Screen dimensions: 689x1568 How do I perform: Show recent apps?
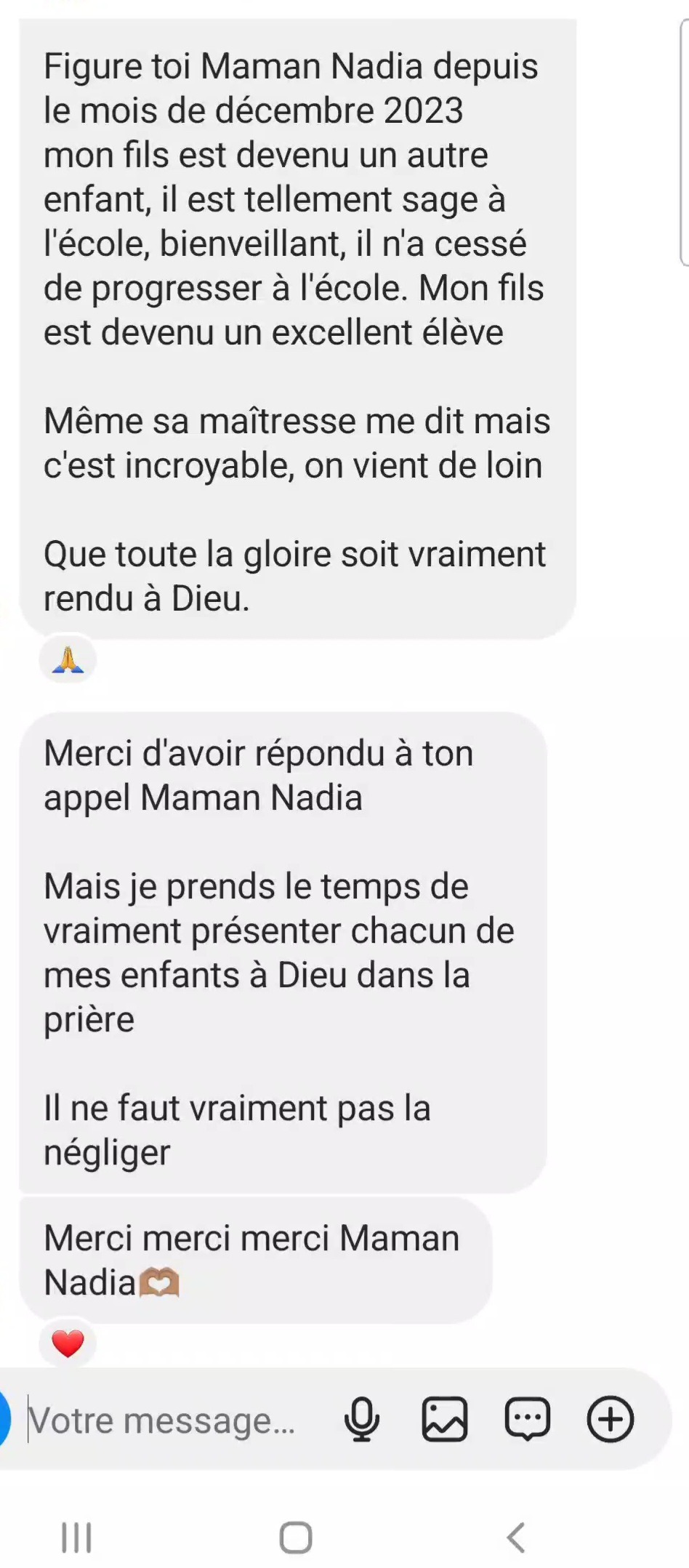click(x=76, y=1538)
